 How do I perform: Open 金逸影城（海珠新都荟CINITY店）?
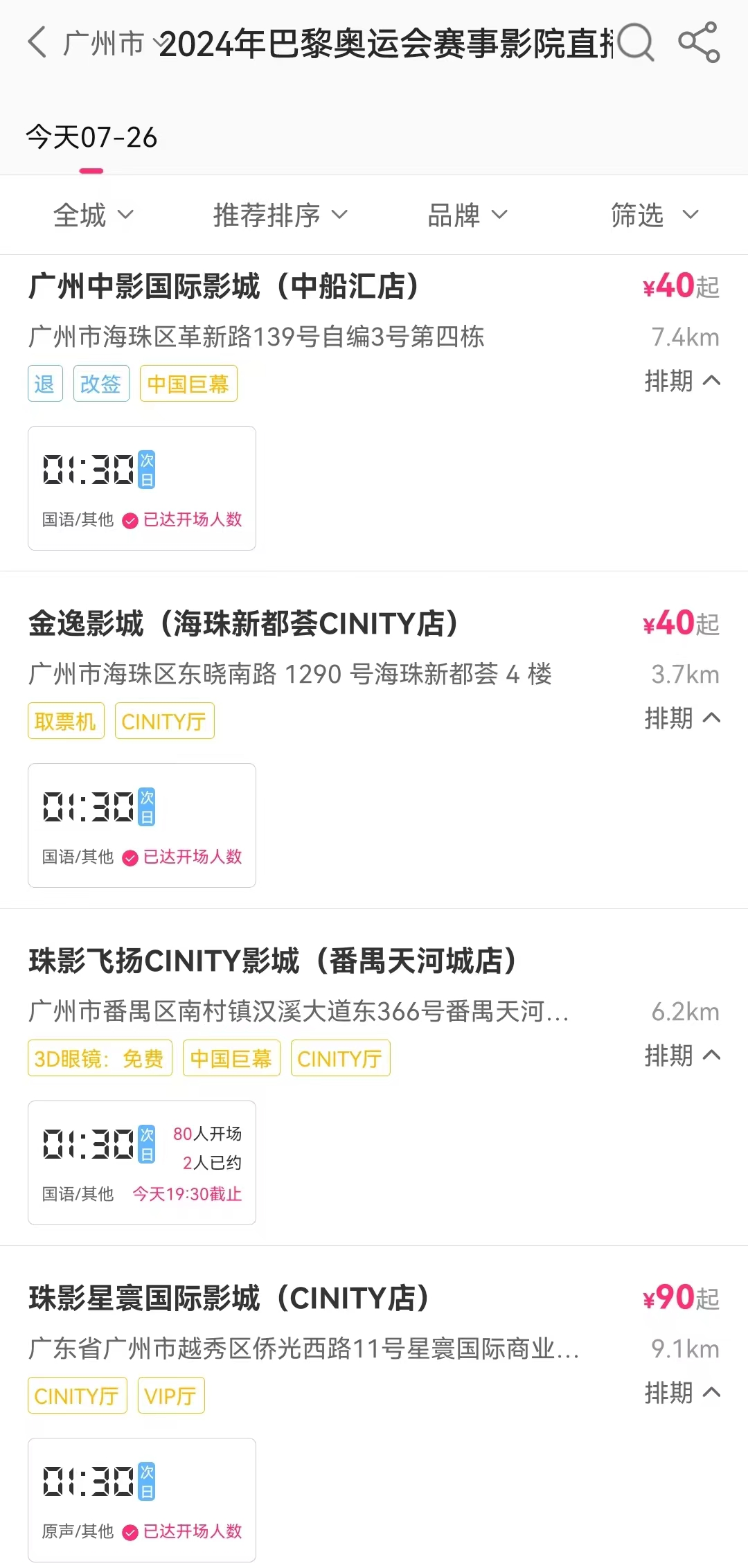[x=242, y=623]
